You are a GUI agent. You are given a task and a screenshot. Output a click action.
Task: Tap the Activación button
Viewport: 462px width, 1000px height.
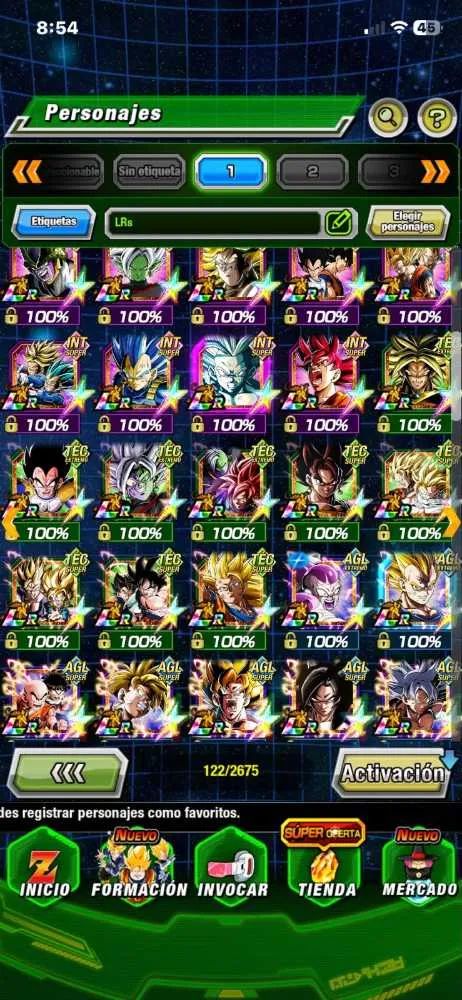pyautogui.click(x=392, y=772)
